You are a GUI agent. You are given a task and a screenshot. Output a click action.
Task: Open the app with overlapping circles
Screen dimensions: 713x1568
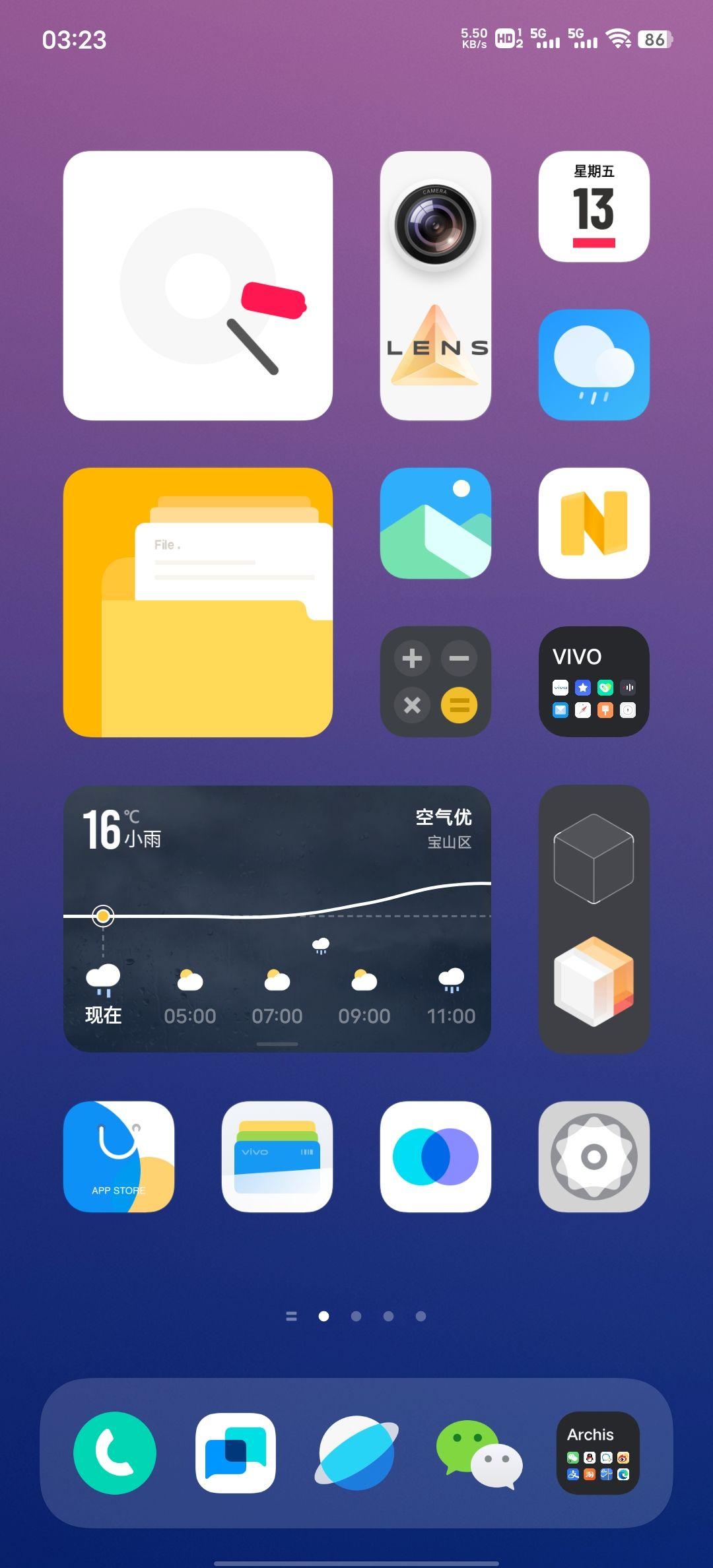(435, 1156)
